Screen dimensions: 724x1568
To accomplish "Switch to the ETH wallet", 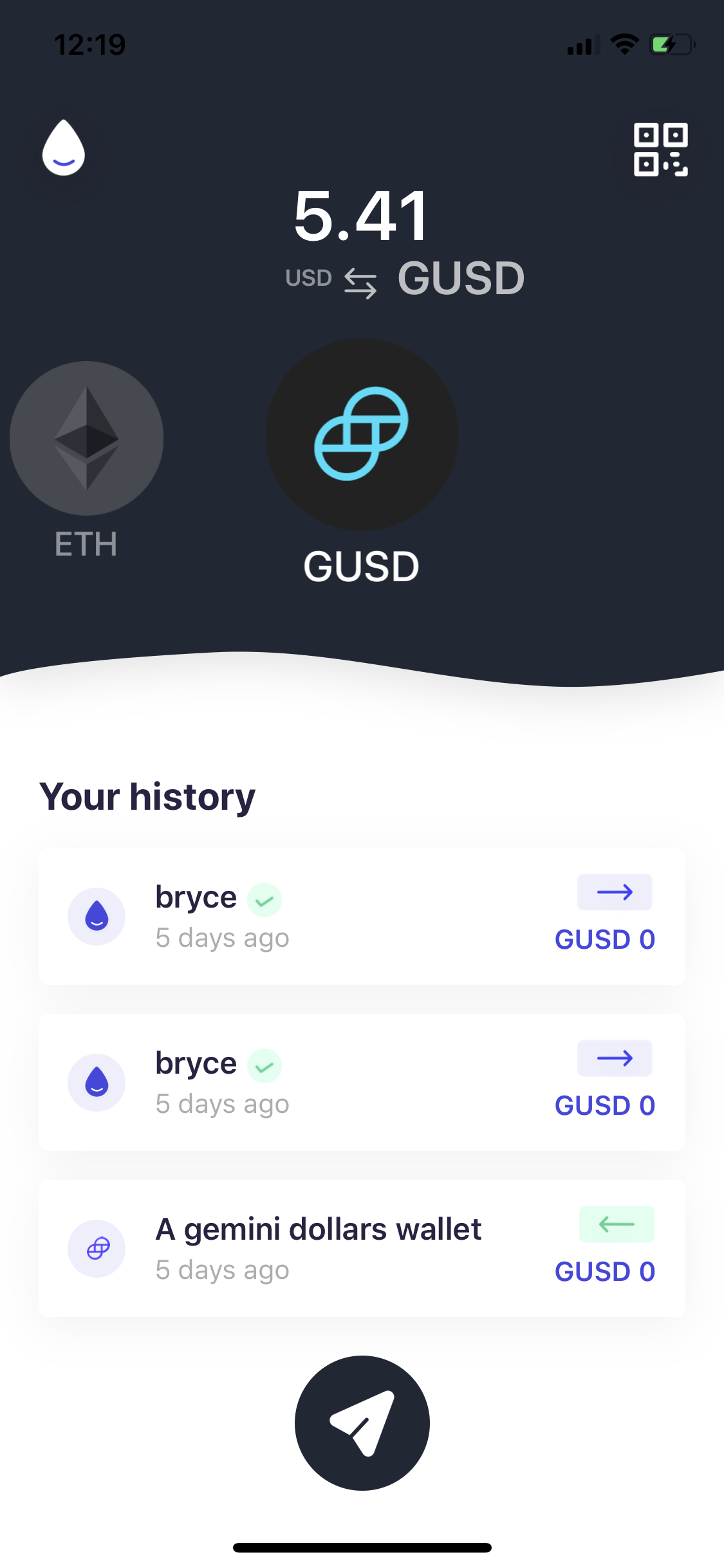I will pos(86,439).
